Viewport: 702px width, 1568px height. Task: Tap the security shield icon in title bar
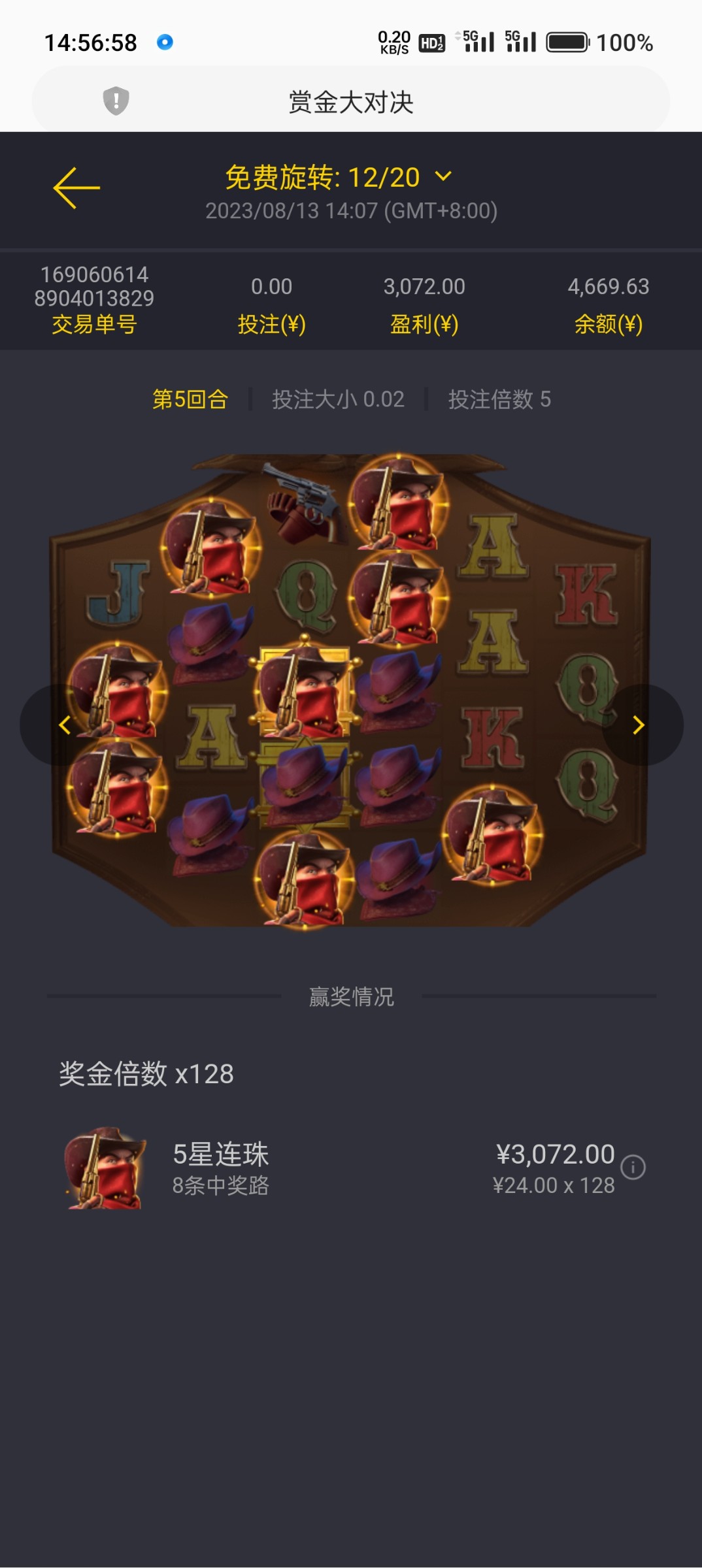tap(116, 101)
